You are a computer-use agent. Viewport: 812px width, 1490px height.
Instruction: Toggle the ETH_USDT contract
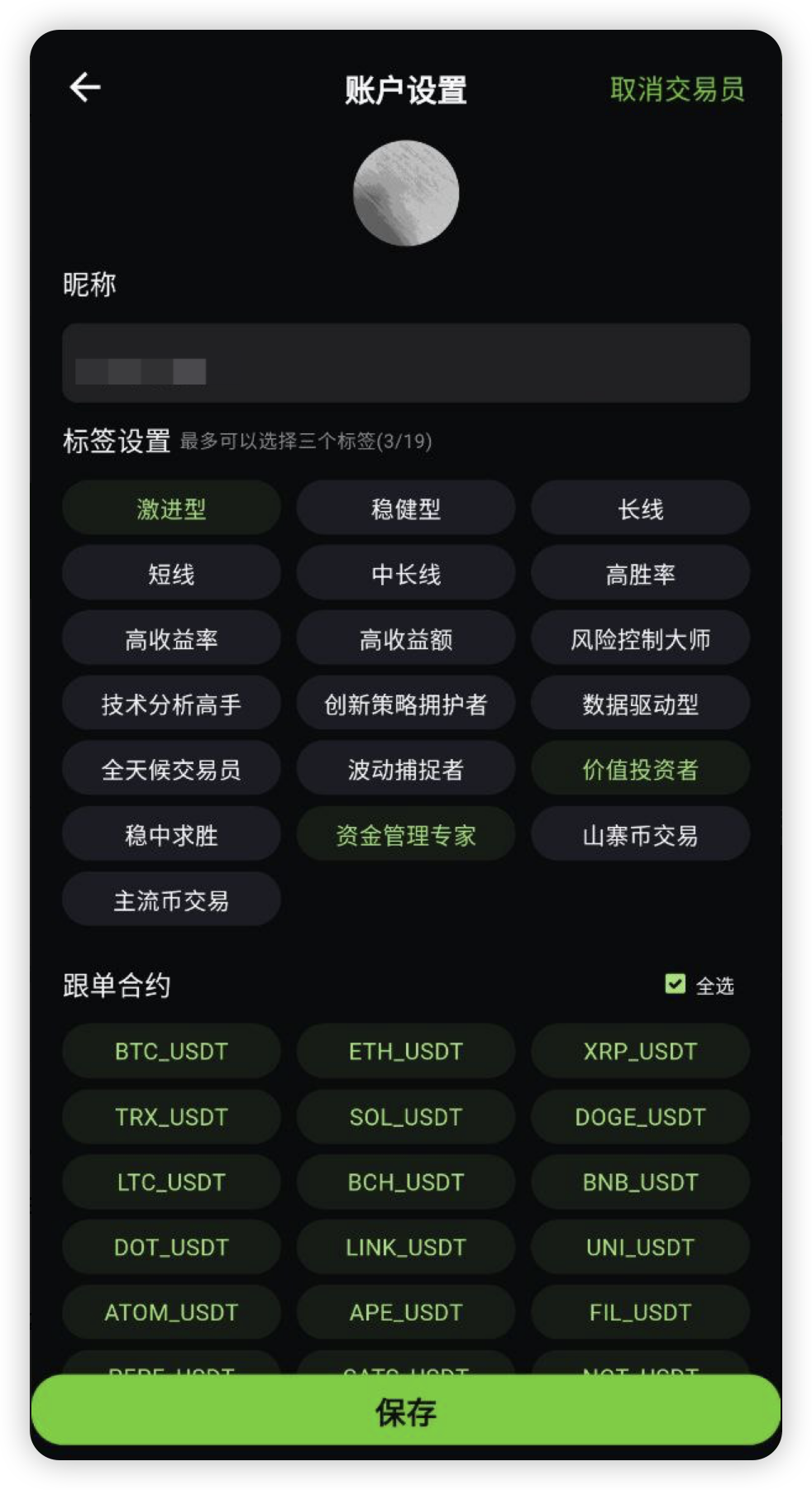click(405, 1051)
